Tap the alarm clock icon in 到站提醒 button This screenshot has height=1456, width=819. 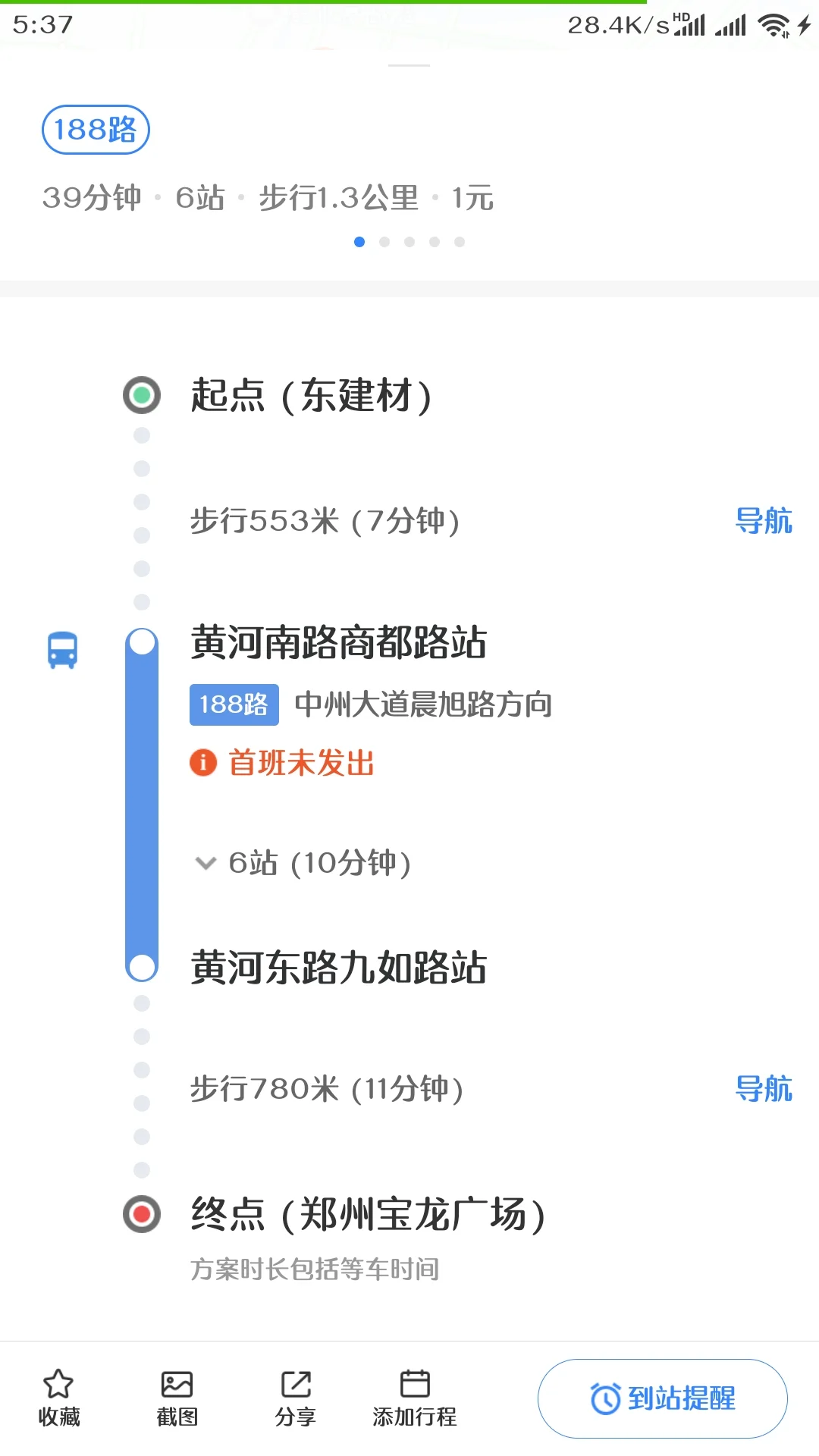click(604, 1398)
